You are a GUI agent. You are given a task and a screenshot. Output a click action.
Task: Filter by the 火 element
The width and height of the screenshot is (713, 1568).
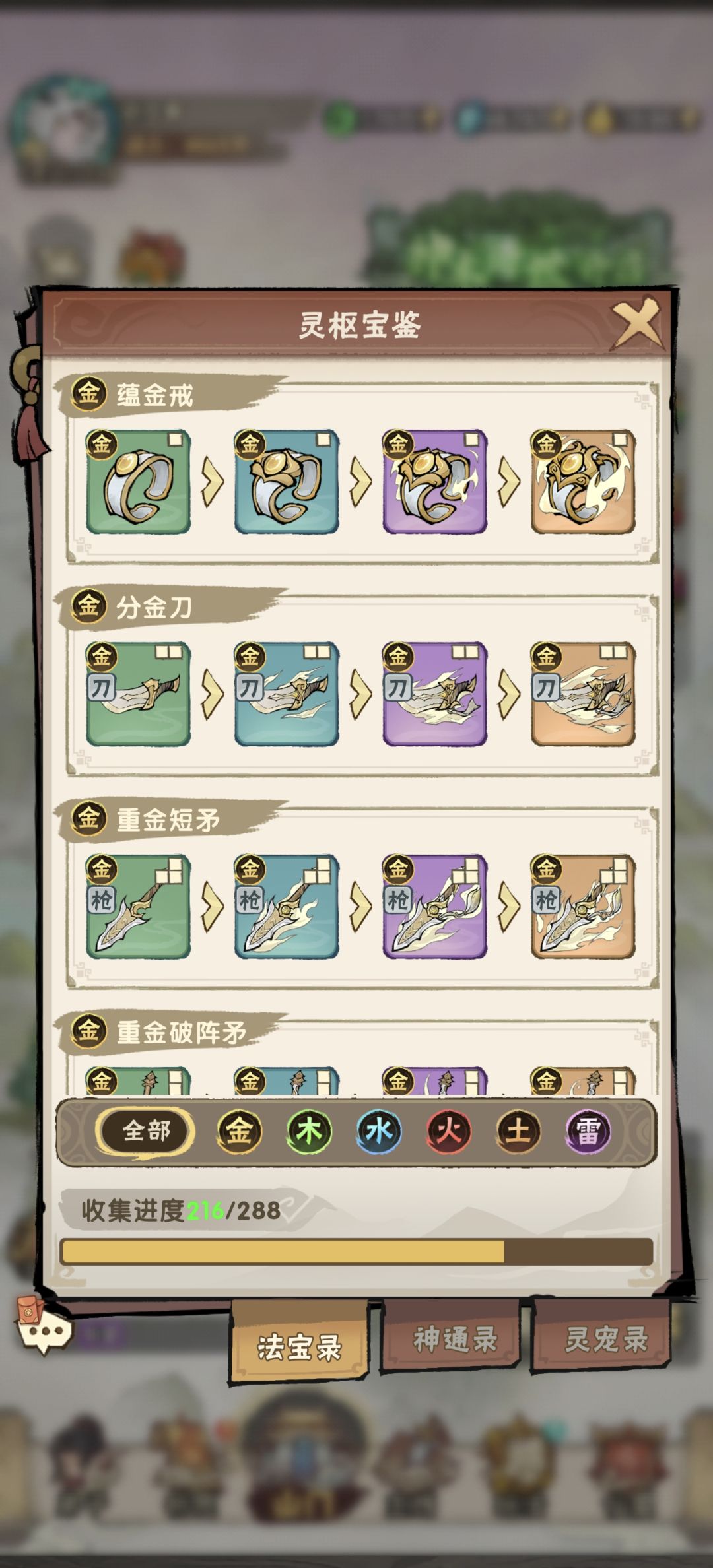448,1131
